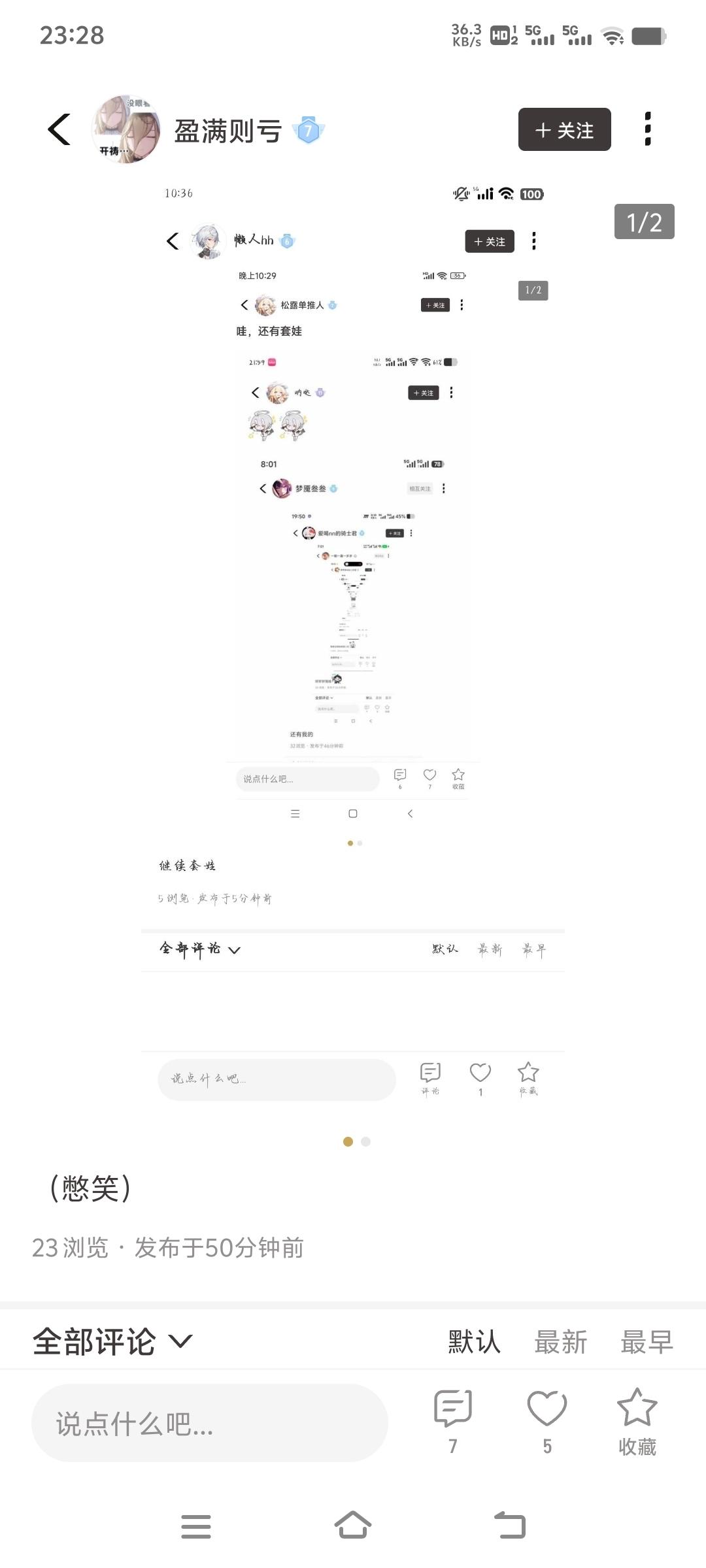Screen dimensions: 706x1568
Task: Open the system recent apps menu
Action: [x=195, y=1526]
